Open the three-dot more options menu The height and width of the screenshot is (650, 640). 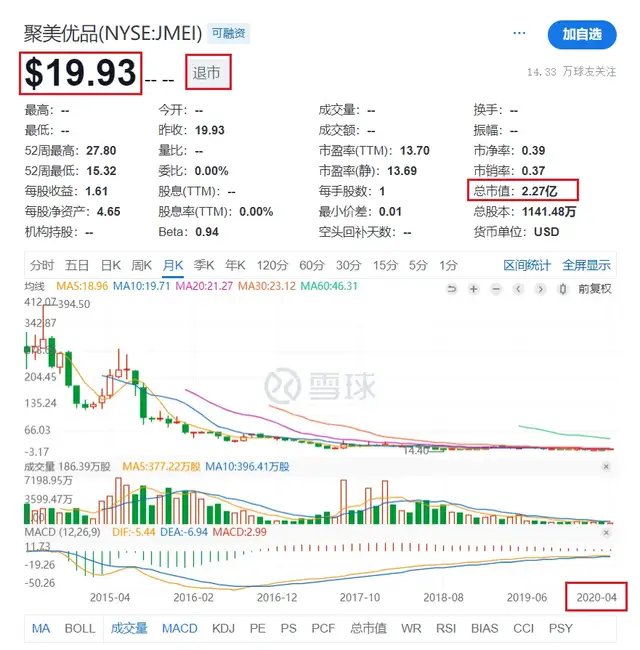tap(519, 33)
